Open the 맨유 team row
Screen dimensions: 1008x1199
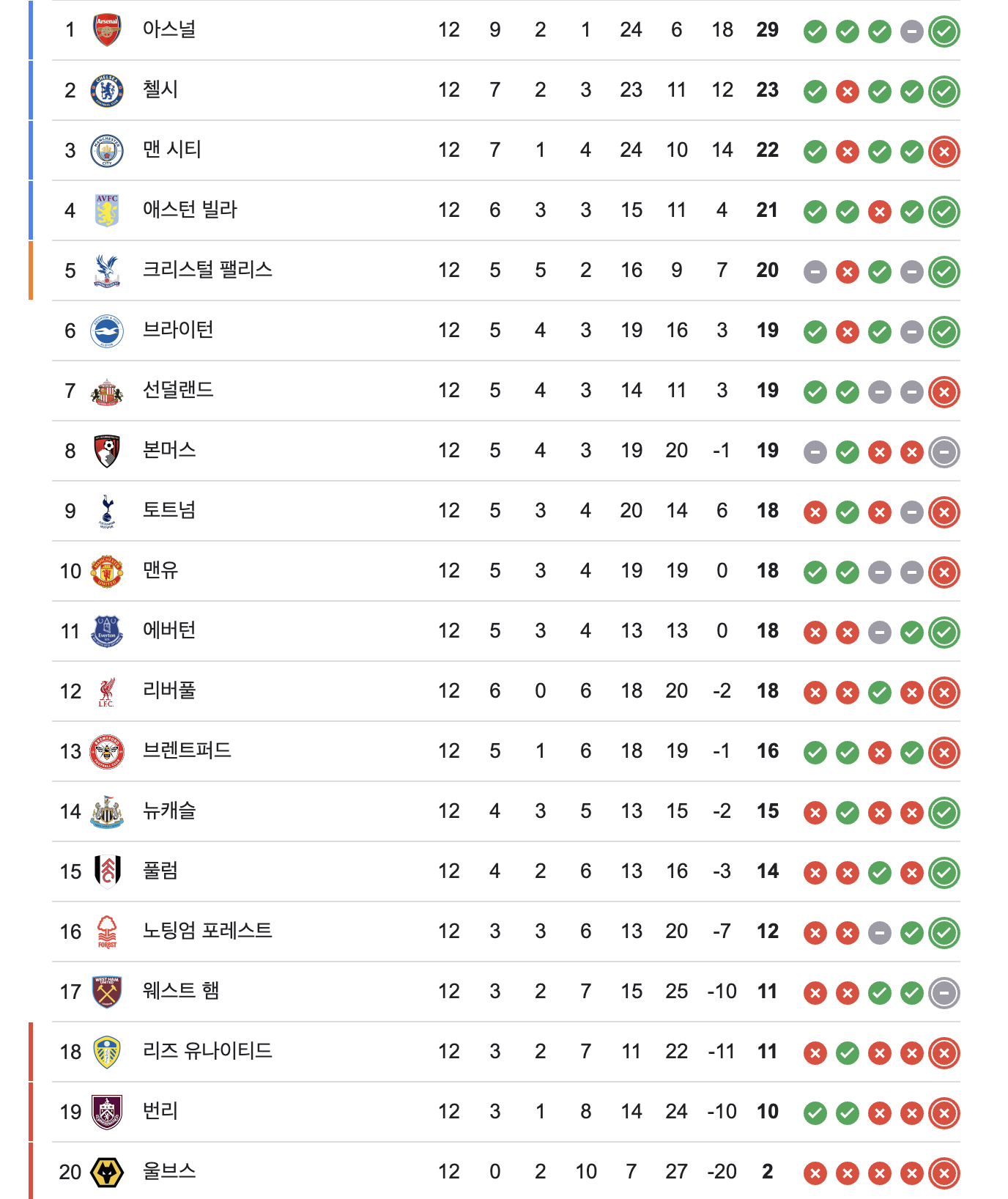160,571
